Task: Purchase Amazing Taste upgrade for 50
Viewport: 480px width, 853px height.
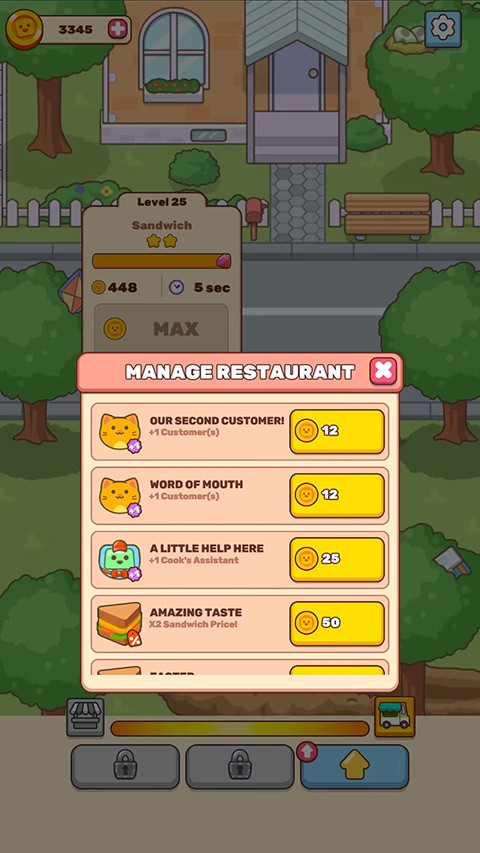Action: [337, 623]
